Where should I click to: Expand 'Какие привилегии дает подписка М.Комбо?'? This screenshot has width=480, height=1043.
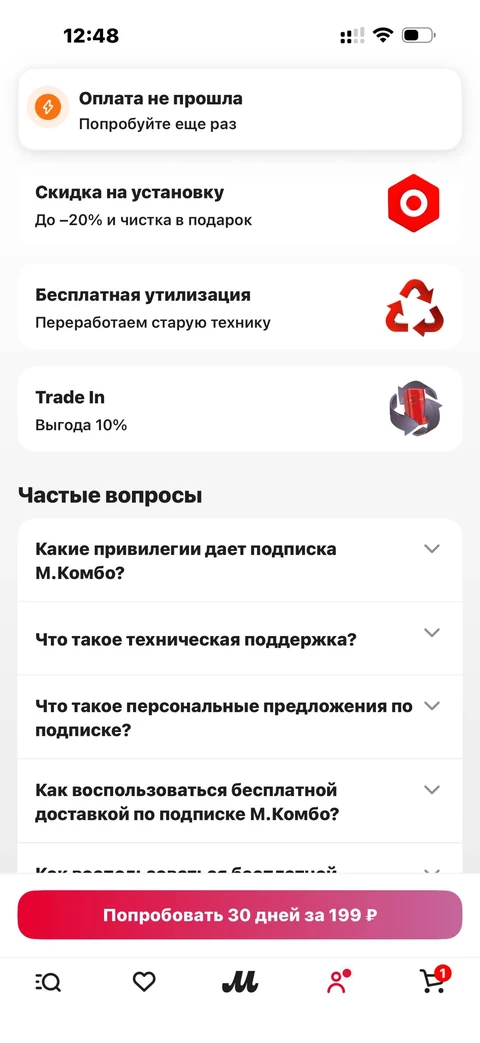point(239,560)
